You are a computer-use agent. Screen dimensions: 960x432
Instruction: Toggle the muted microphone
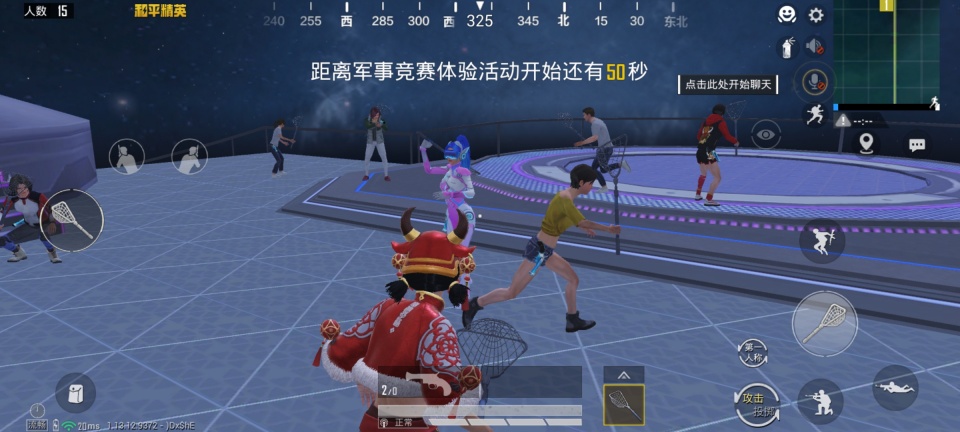[815, 82]
